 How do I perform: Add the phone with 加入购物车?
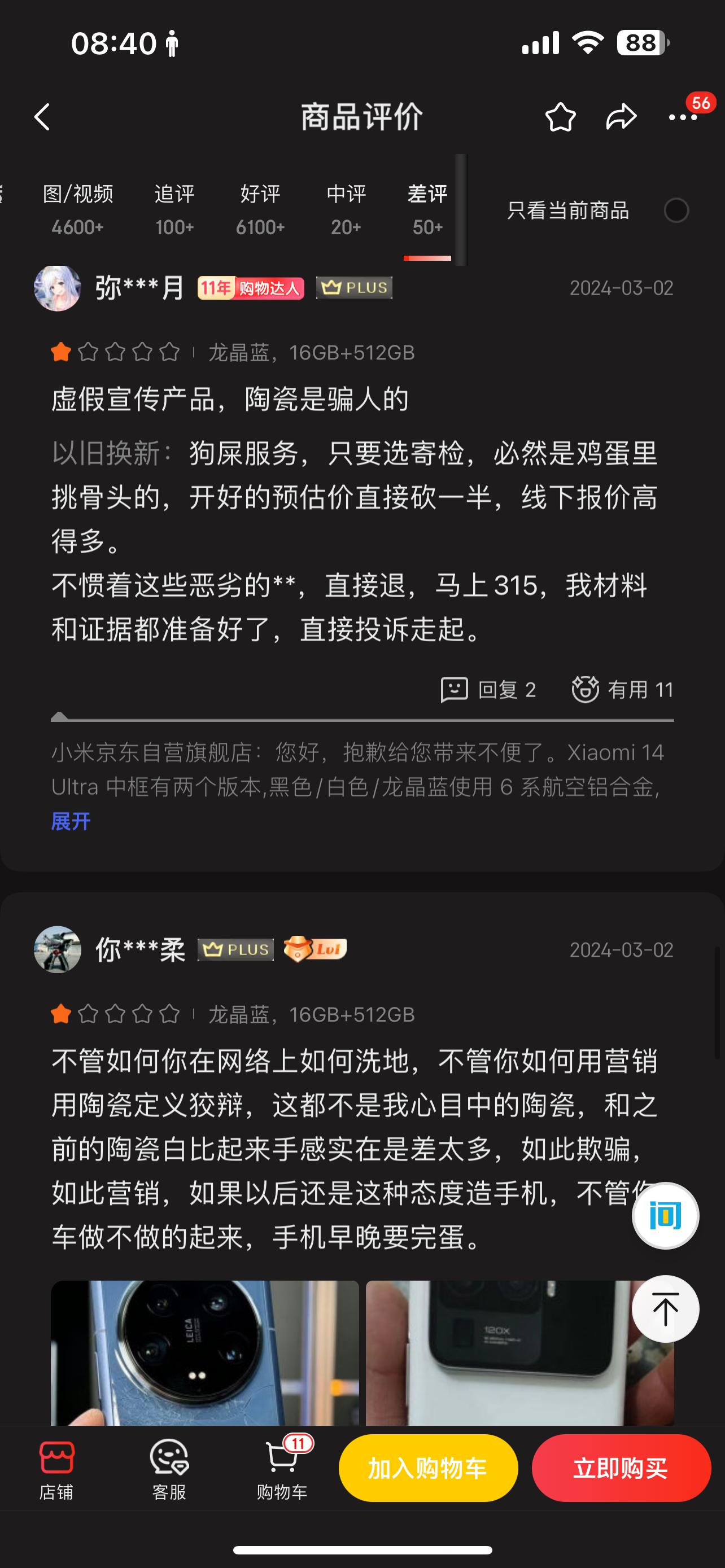coord(428,1468)
